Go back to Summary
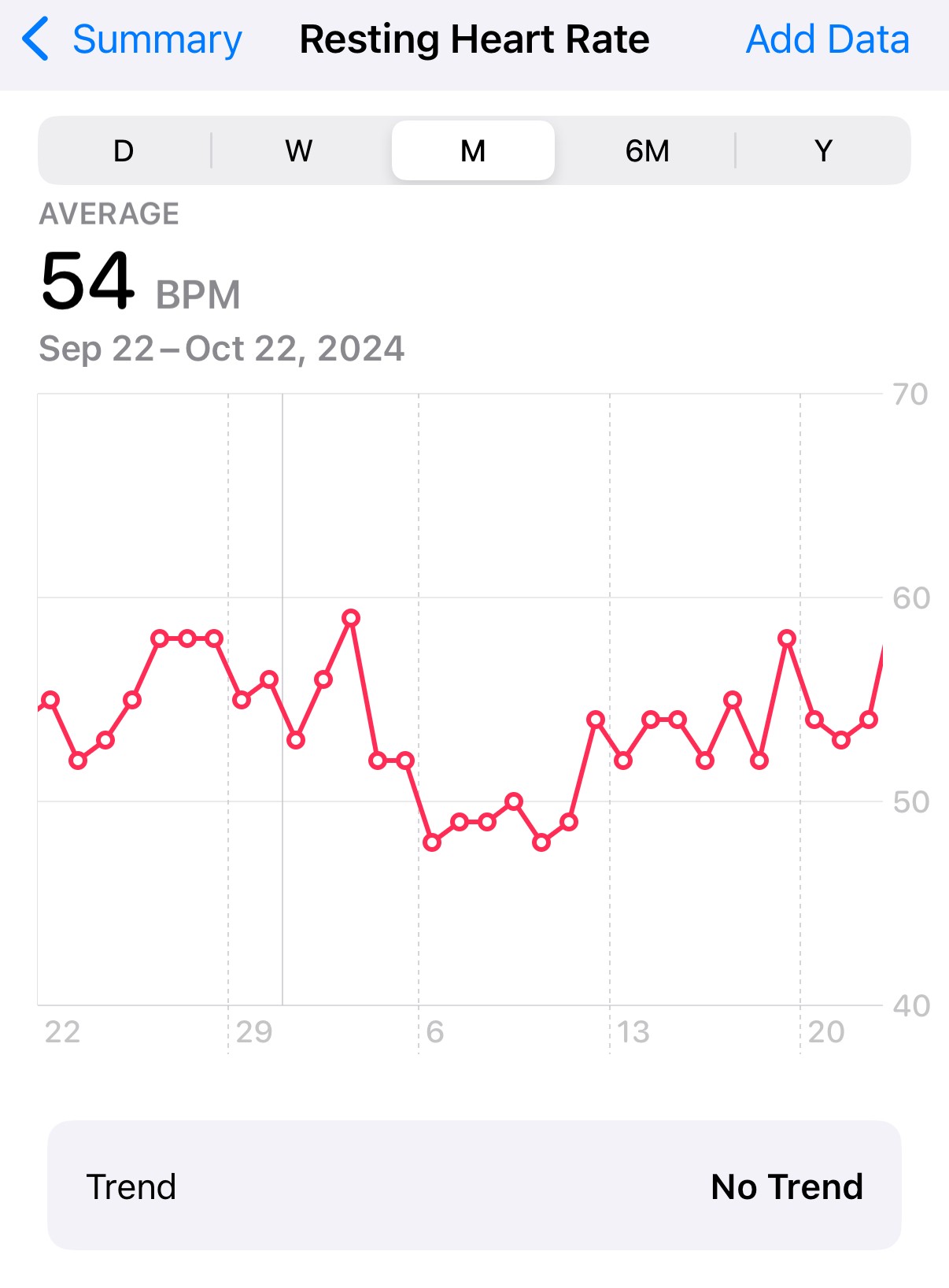Image resolution: width=949 pixels, height=1288 pixels. click(132, 39)
